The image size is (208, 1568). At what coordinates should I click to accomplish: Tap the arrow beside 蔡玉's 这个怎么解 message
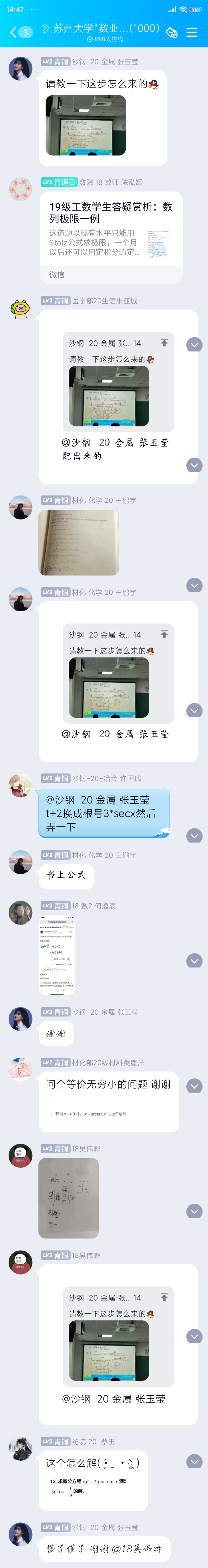pos(194,1462)
